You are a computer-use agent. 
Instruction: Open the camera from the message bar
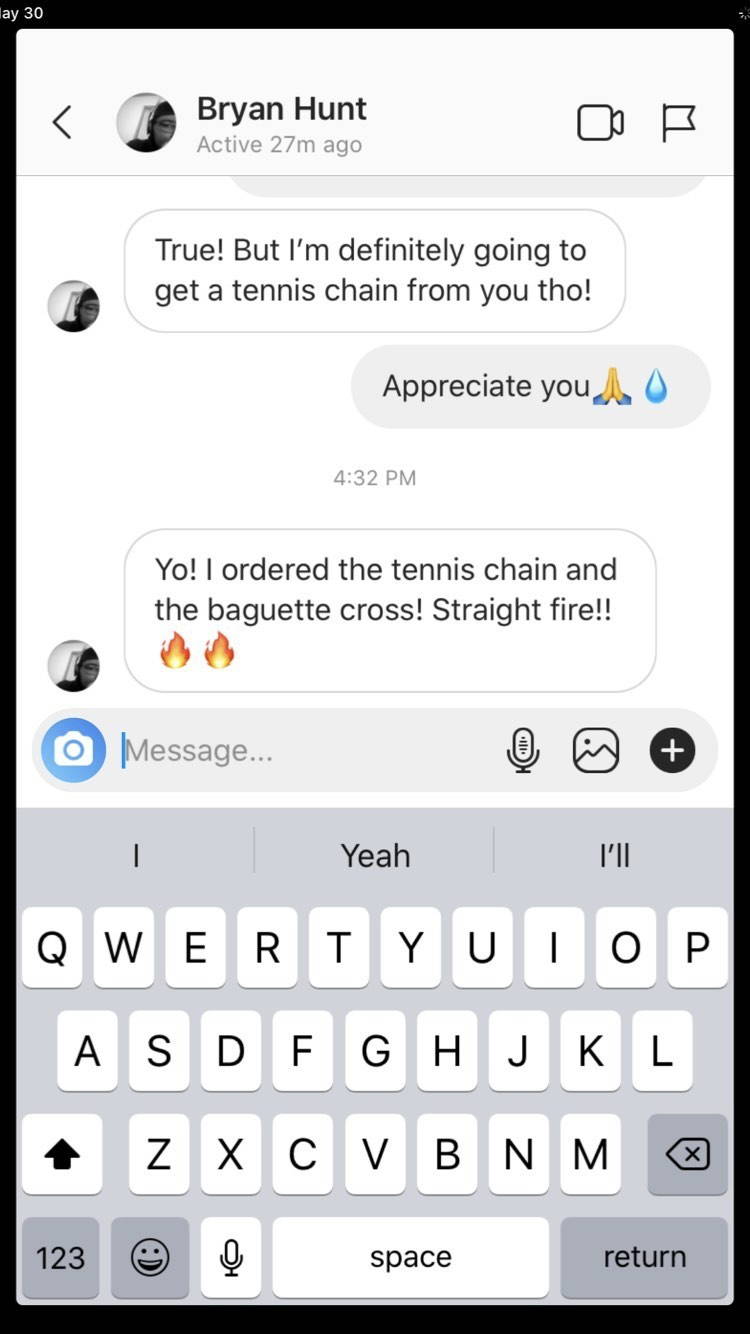click(x=73, y=750)
